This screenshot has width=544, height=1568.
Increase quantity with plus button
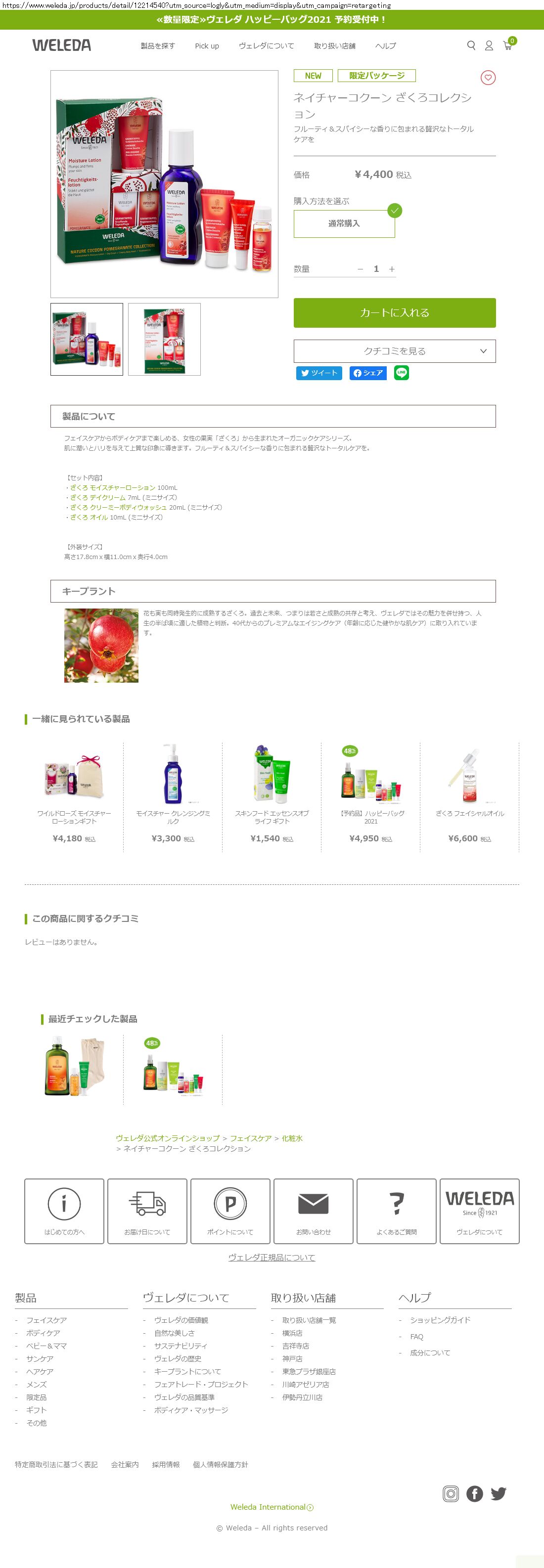[392, 269]
